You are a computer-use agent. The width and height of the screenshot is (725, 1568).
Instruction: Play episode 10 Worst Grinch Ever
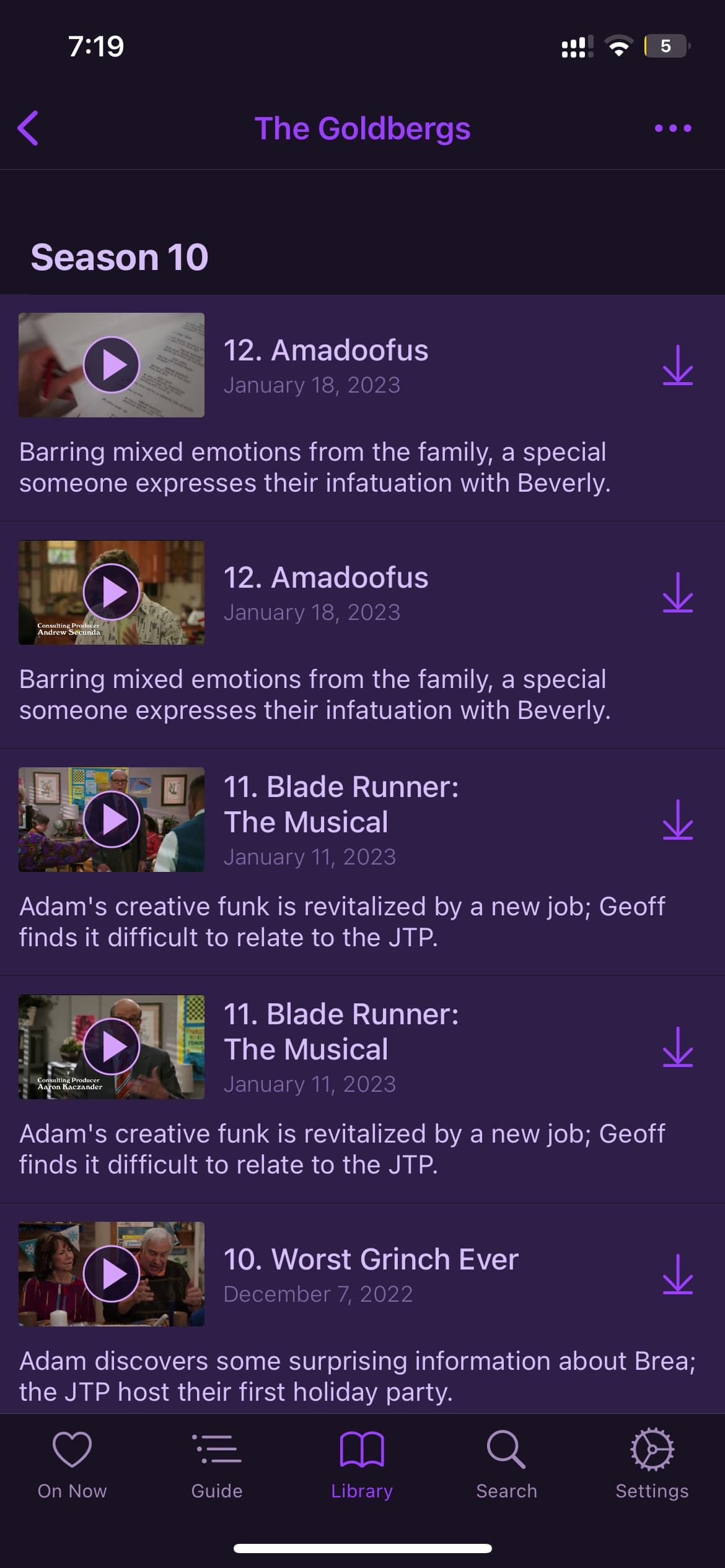click(x=112, y=1274)
